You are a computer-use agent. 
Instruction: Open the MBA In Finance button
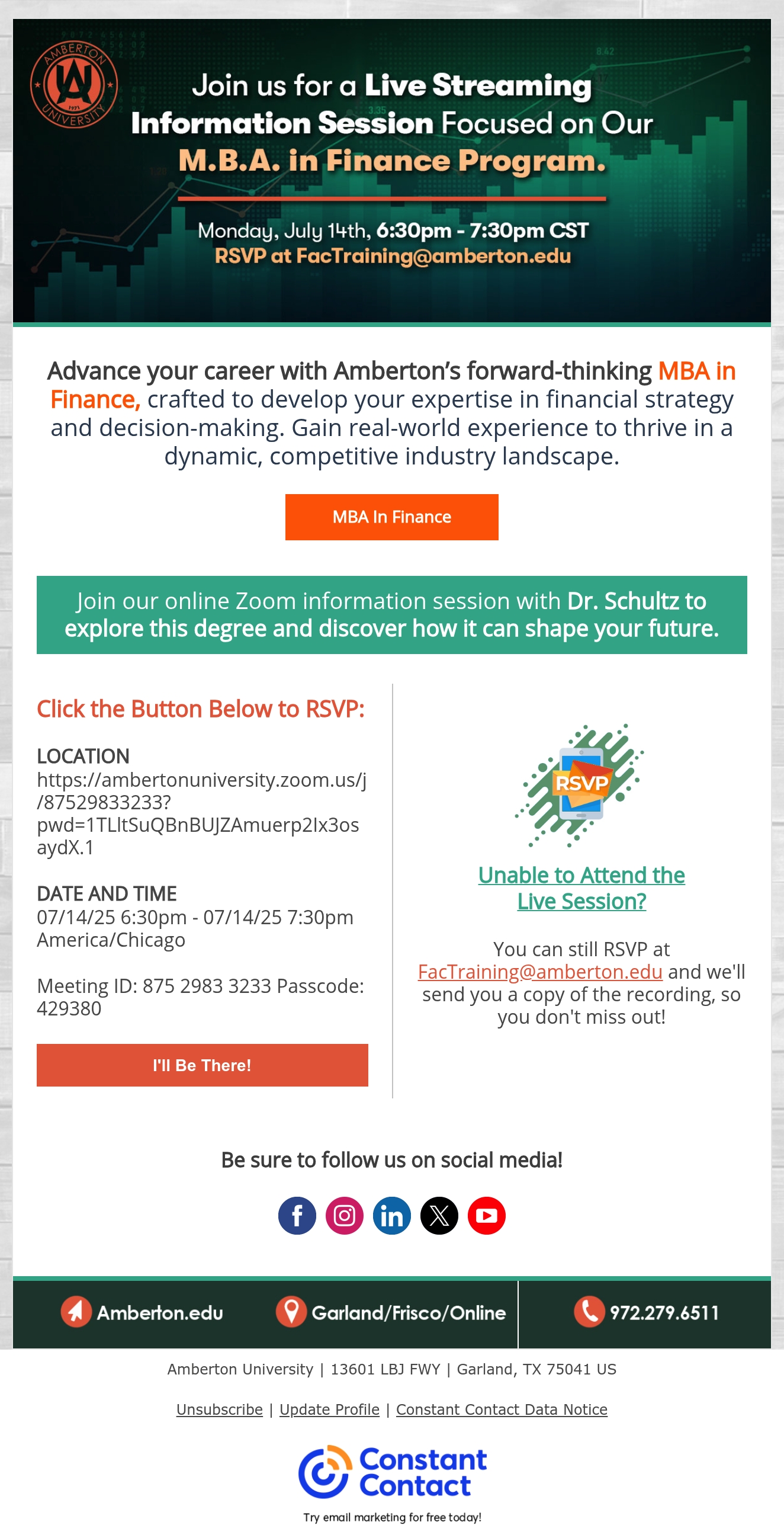pos(391,517)
